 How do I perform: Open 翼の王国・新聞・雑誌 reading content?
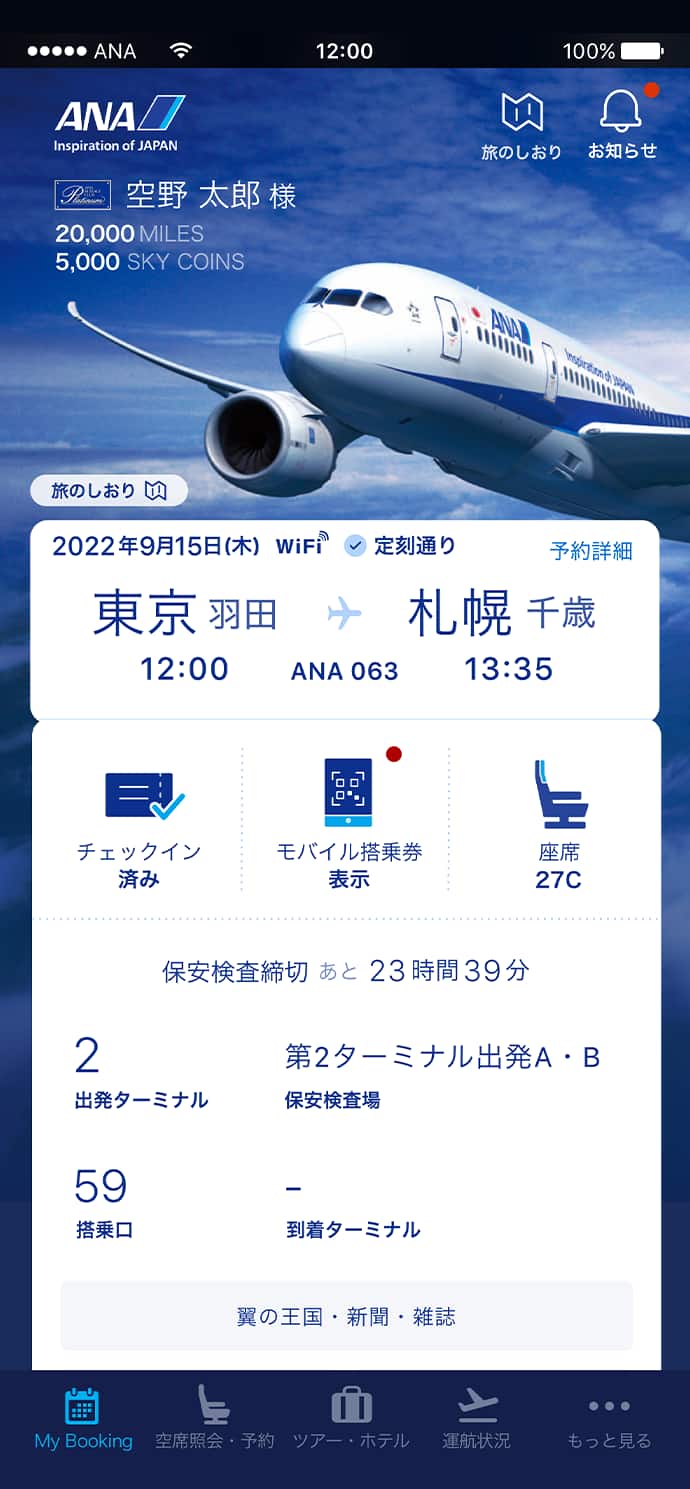pyautogui.click(x=346, y=1316)
